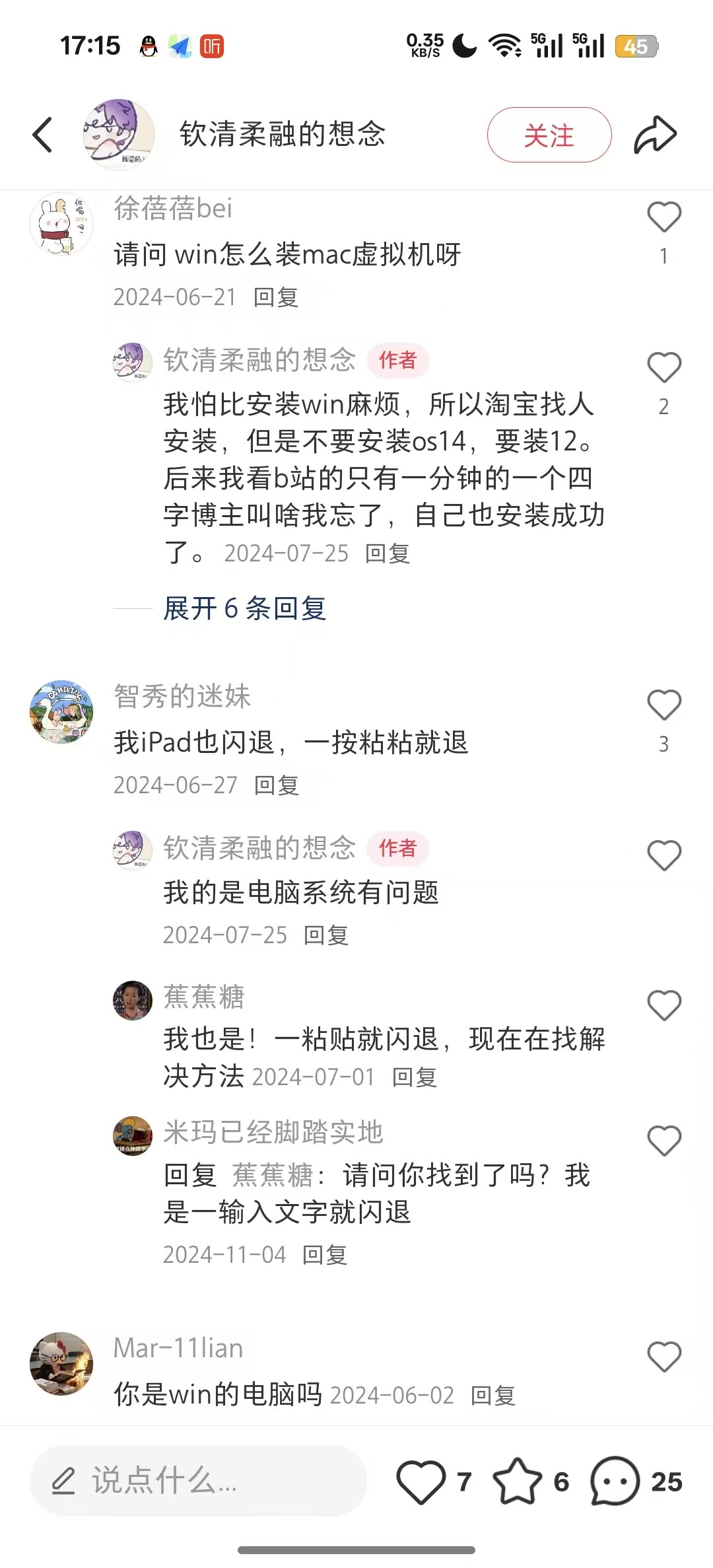Reply to 米玛已经脚踏实地's comment dated 2024-11-04
This screenshot has width=713, height=1568.
325,1255
